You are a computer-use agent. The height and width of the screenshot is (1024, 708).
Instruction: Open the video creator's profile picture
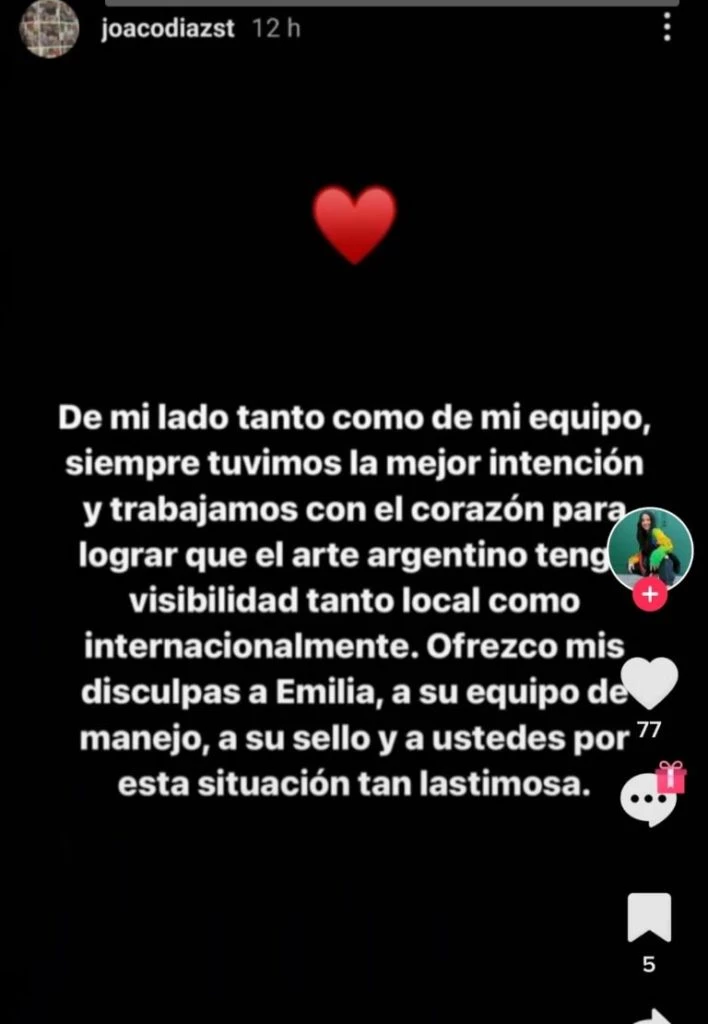pyautogui.click(x=650, y=546)
